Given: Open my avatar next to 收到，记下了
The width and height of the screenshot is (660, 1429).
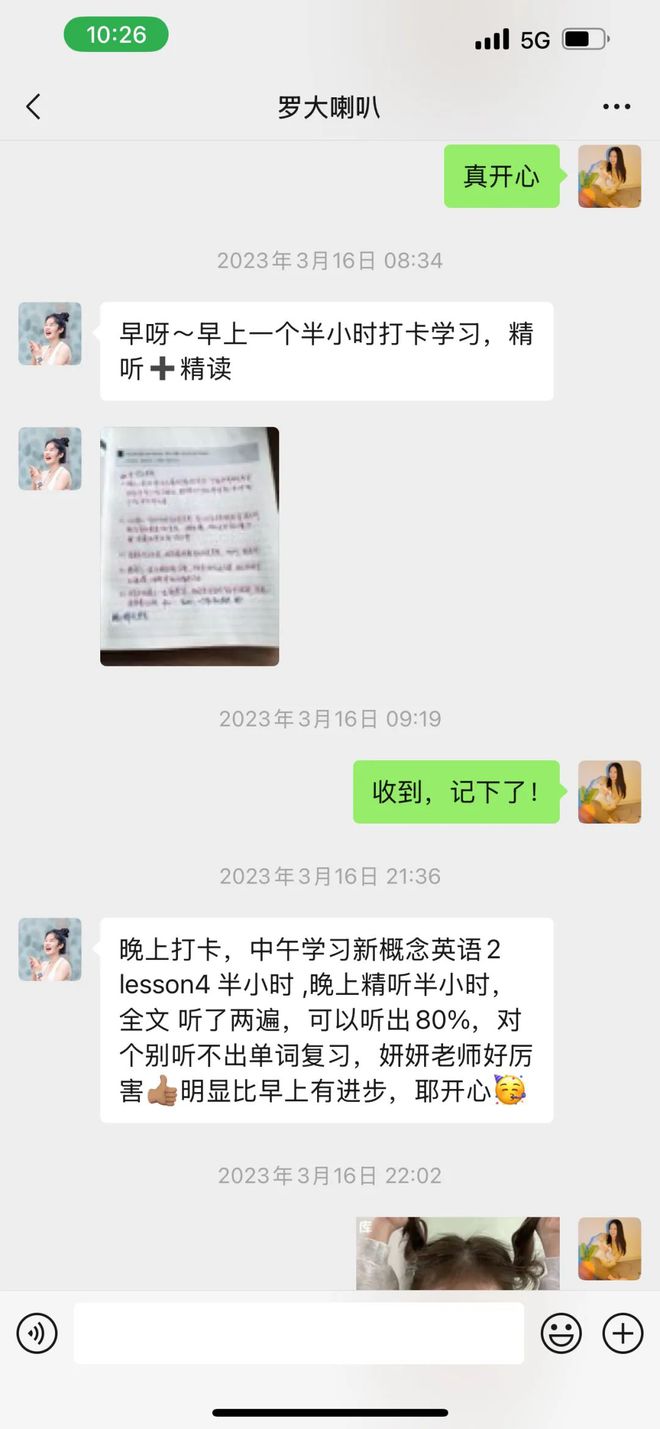Looking at the screenshot, I should click(x=609, y=792).
